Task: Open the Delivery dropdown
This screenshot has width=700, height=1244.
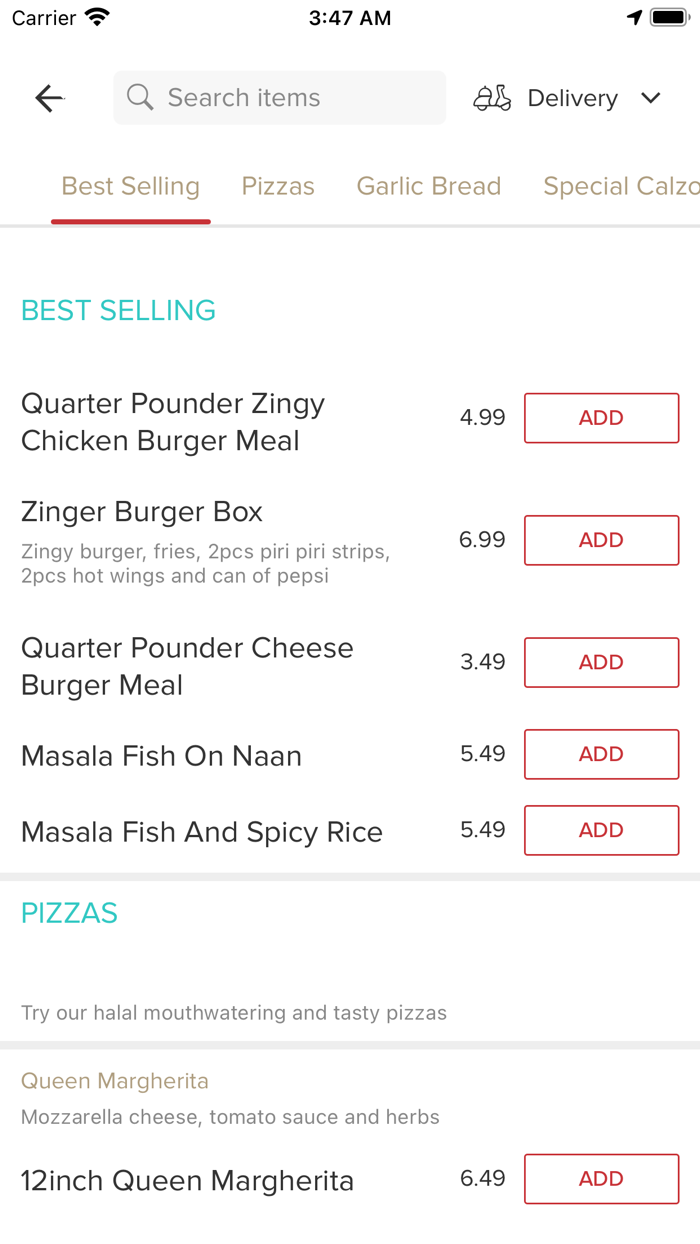Action: point(568,98)
